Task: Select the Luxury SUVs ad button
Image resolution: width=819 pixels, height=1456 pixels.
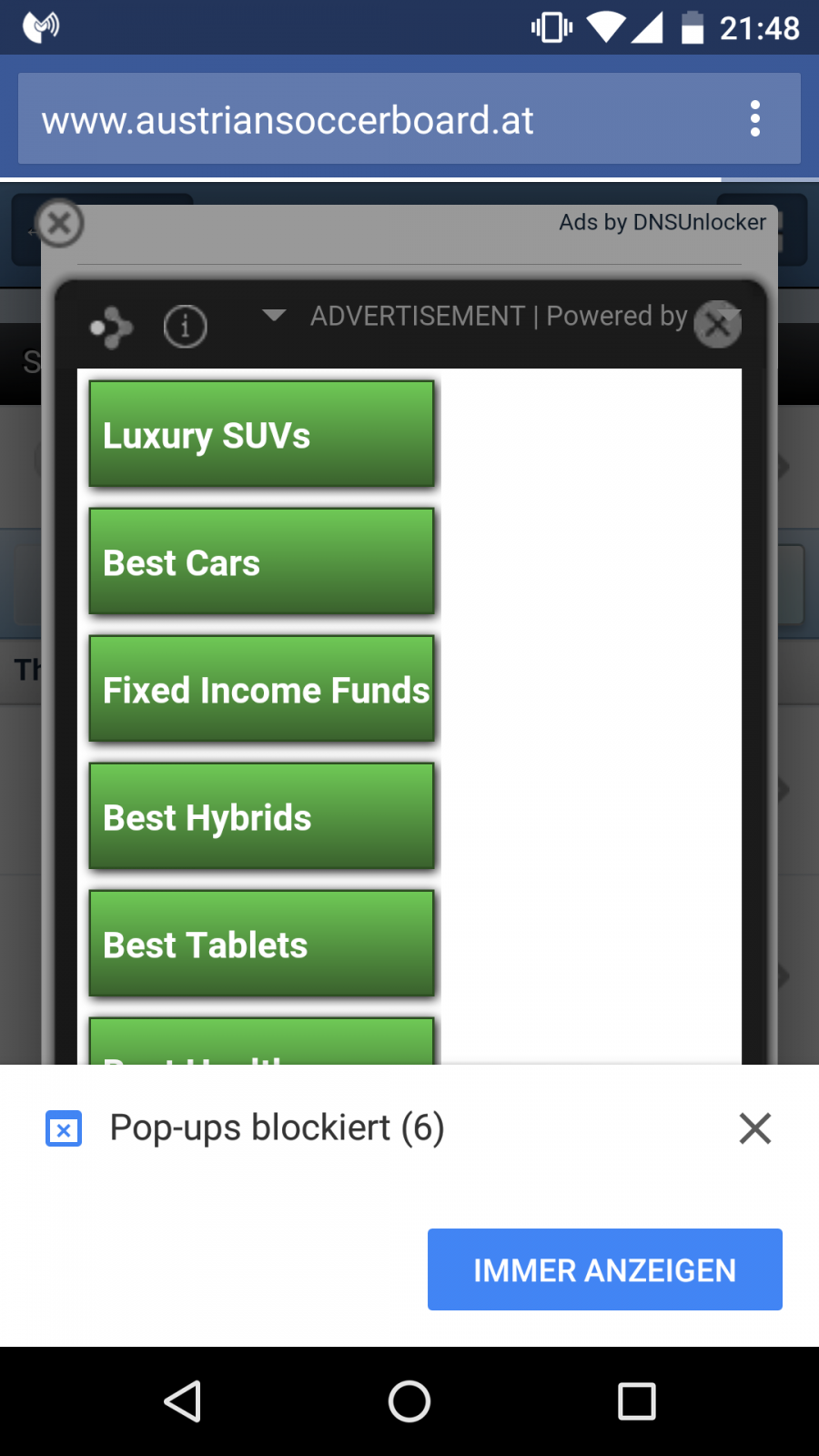Action: (262, 434)
